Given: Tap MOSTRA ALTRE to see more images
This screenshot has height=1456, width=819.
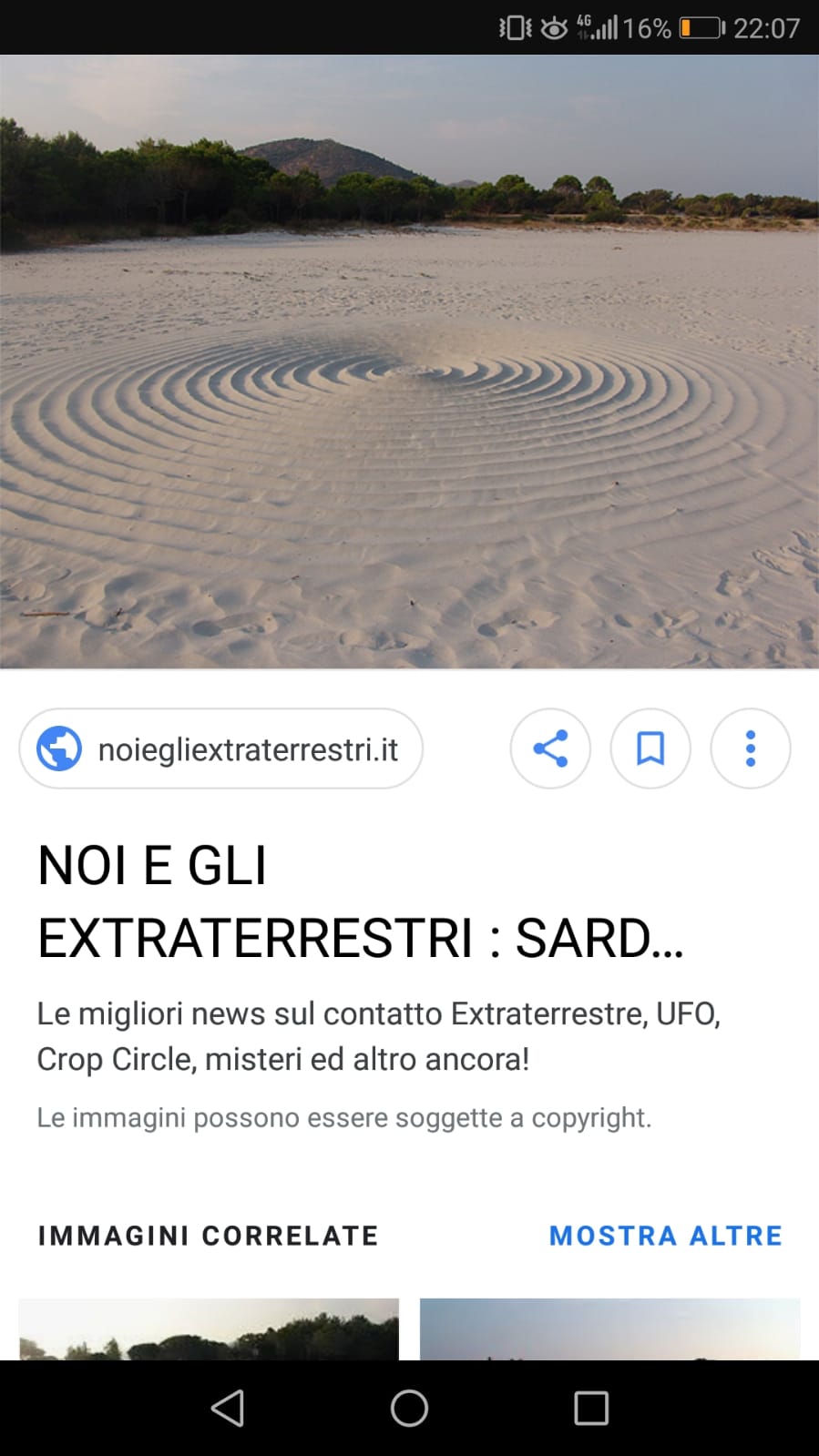Looking at the screenshot, I should [666, 1236].
